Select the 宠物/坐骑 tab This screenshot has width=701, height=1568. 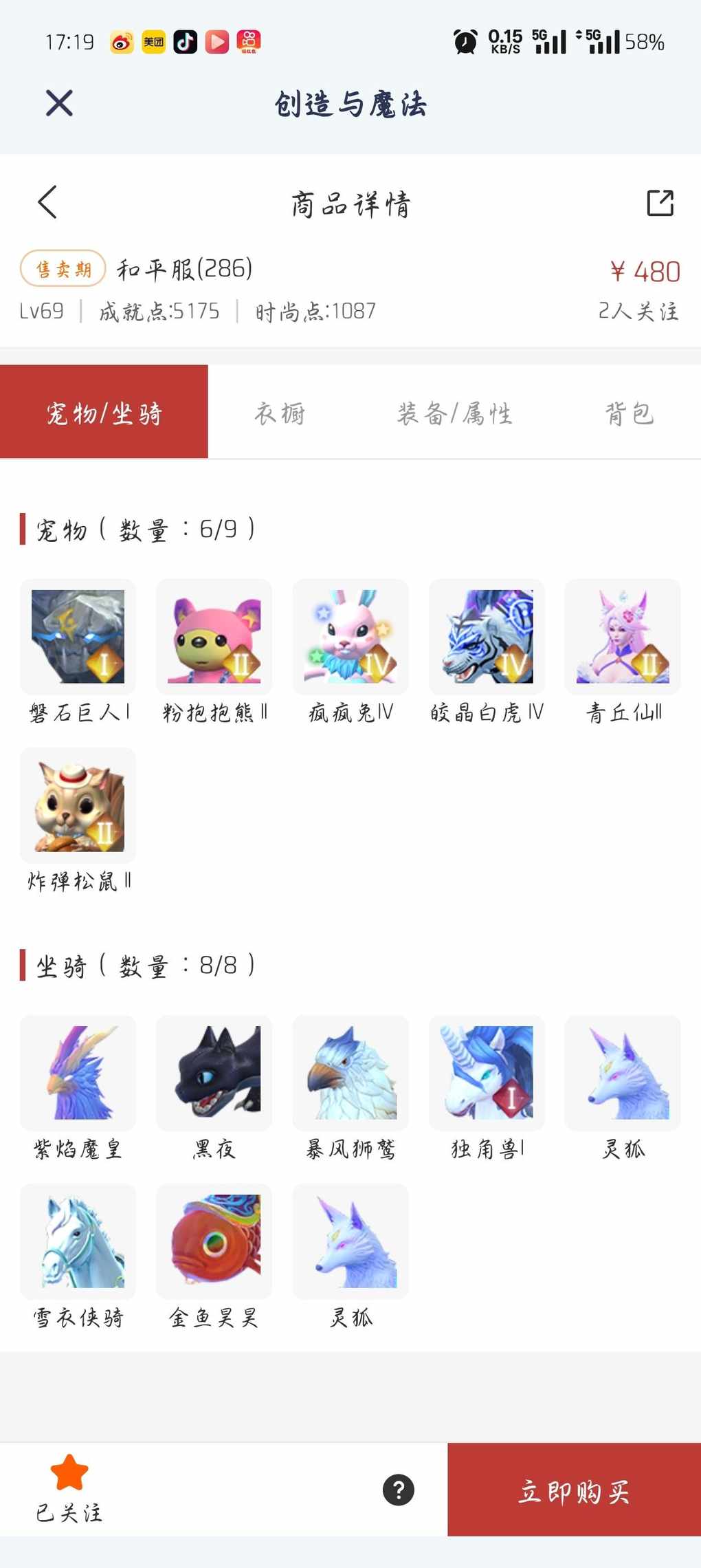click(104, 413)
